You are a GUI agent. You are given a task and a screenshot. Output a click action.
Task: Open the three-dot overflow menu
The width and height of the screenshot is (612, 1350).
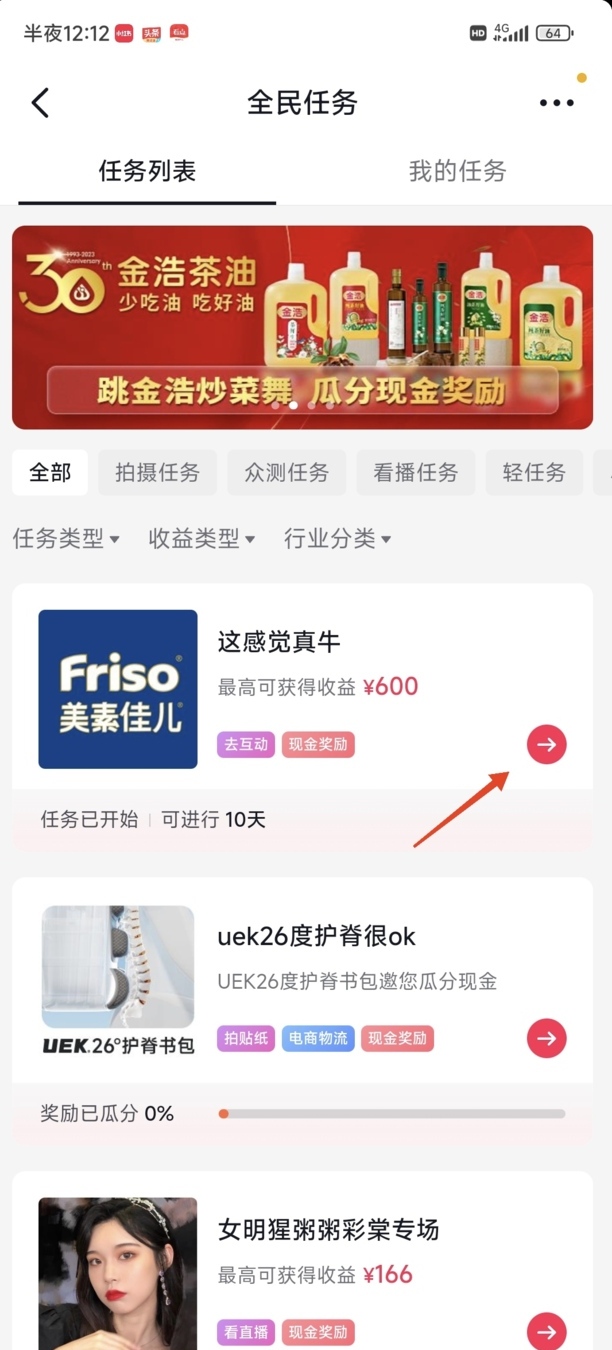[x=556, y=102]
